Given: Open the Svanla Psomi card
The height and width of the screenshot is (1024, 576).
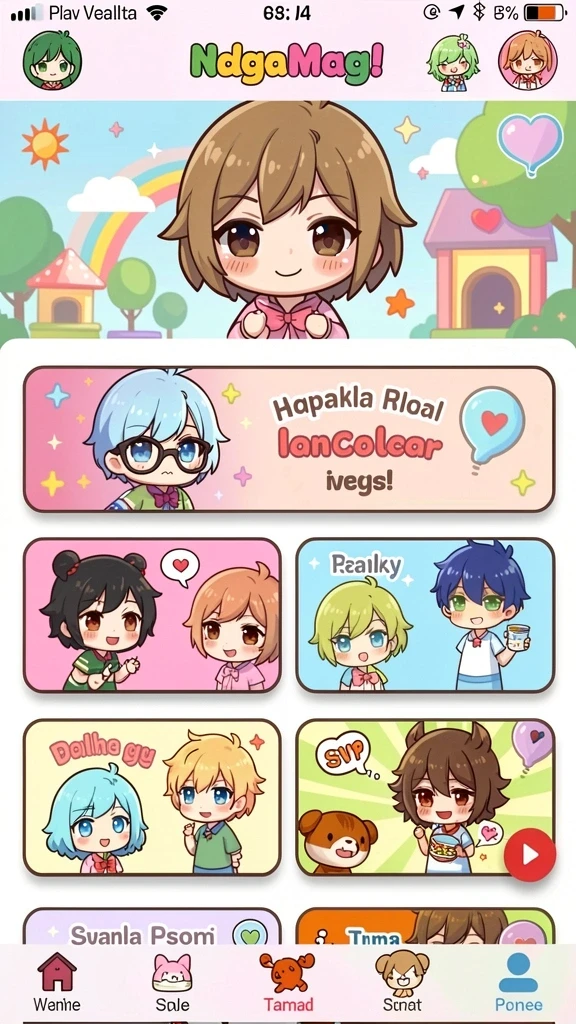Looking at the screenshot, I should pos(152,927).
